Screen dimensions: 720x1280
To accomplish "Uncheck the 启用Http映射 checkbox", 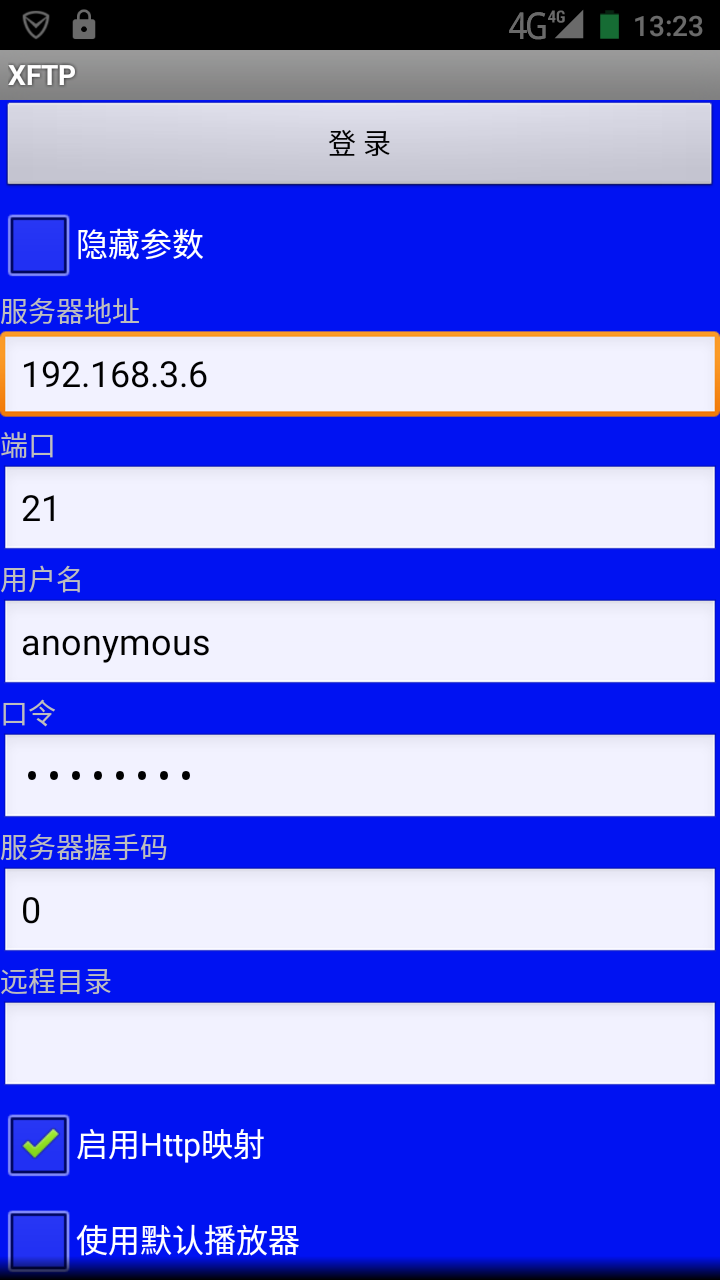I will tap(39, 1145).
